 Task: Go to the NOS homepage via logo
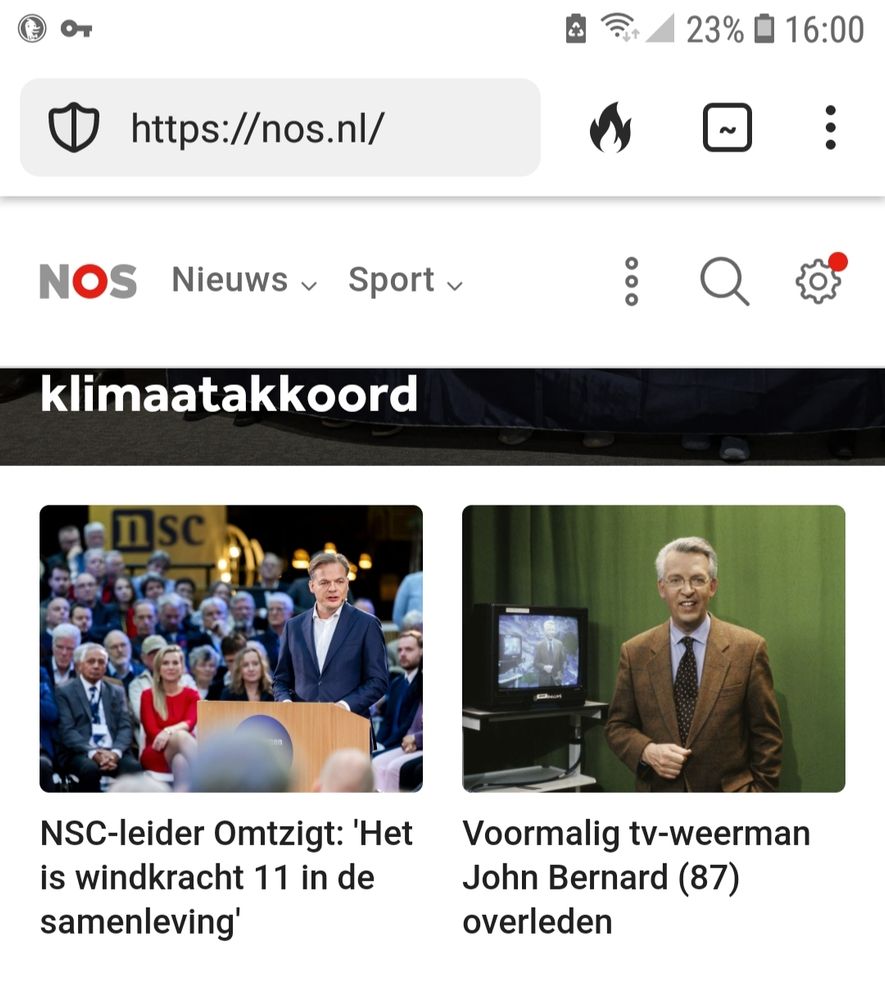click(x=88, y=282)
